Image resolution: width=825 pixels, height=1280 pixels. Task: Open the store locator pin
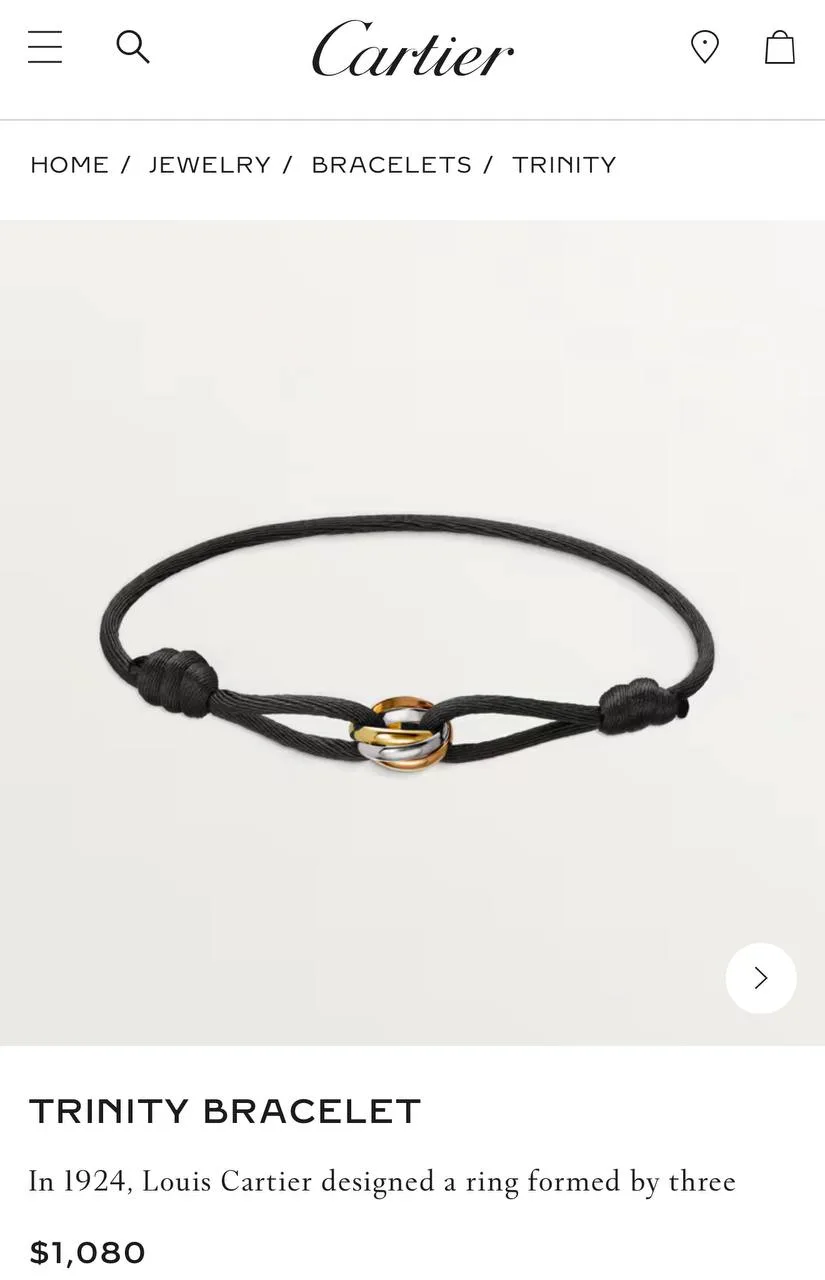tap(705, 47)
